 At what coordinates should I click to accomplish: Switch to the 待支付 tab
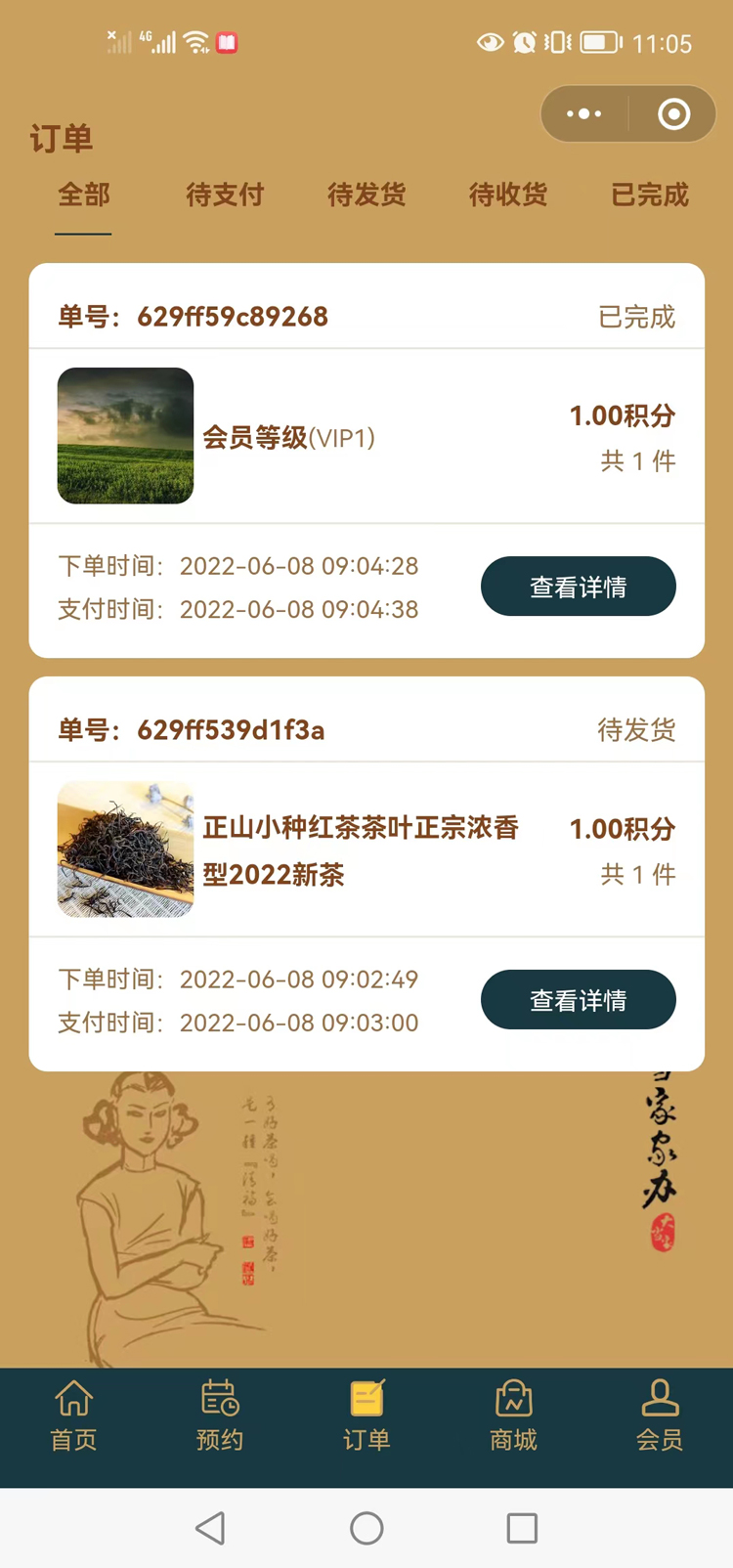pos(225,195)
